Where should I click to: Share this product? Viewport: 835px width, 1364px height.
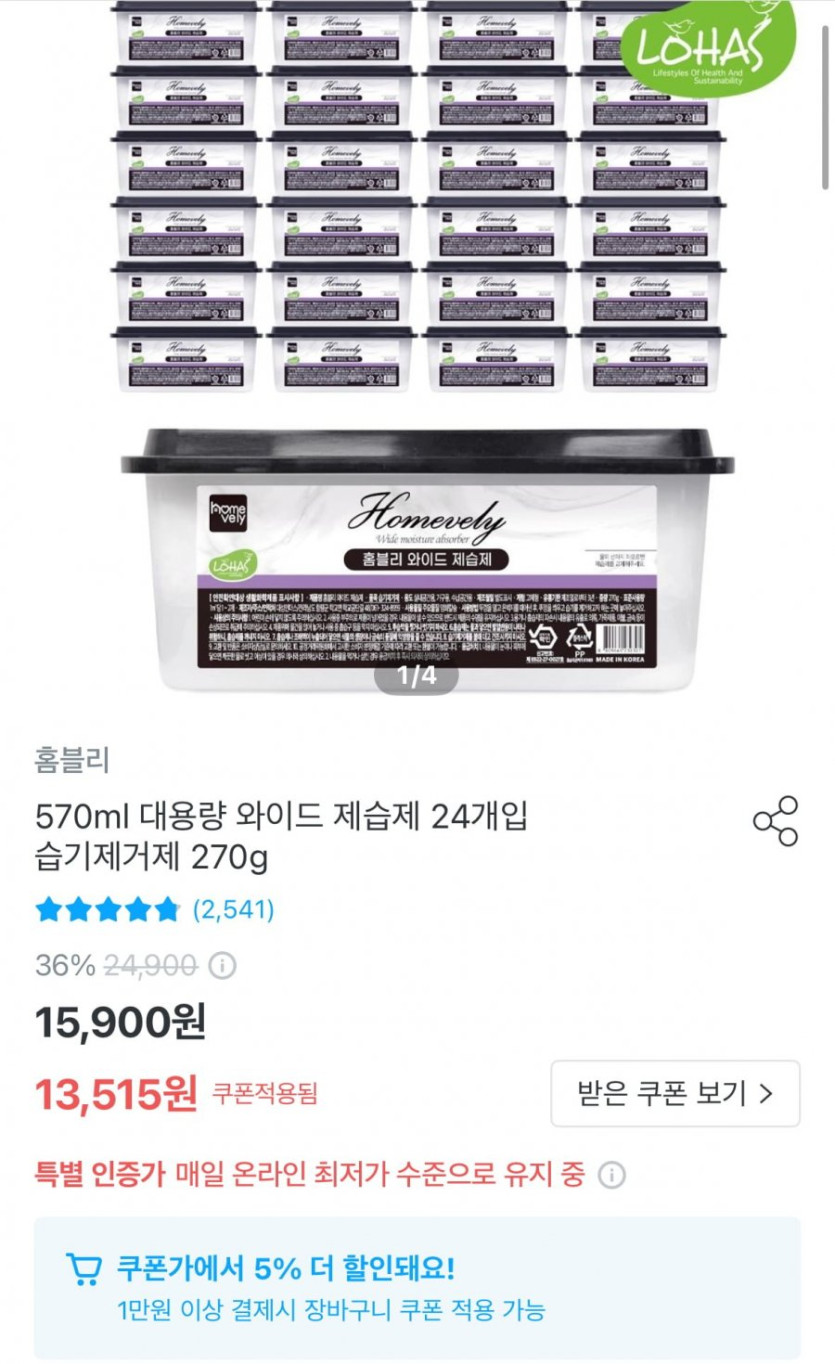click(775, 821)
